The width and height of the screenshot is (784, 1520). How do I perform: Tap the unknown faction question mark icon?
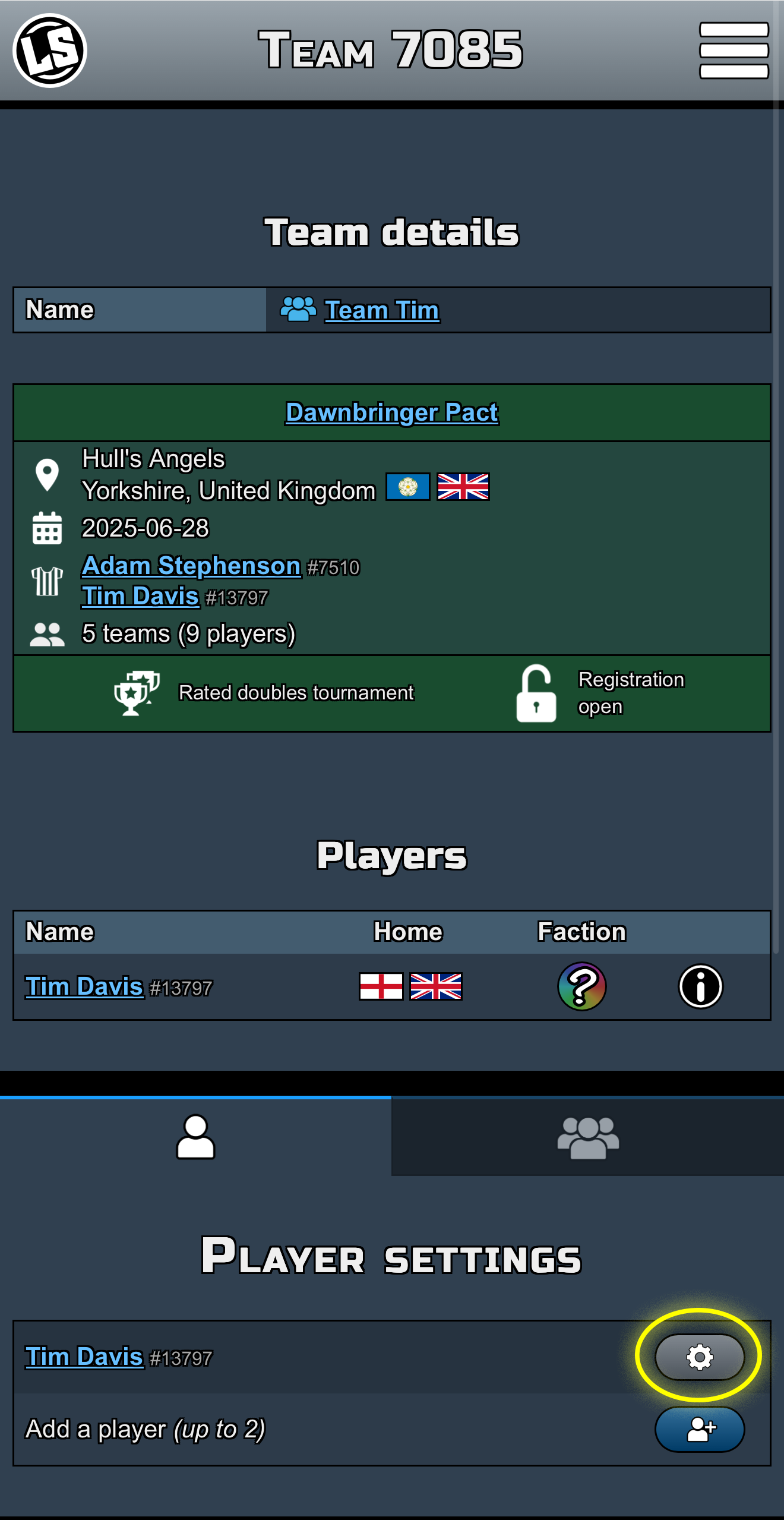(x=581, y=986)
